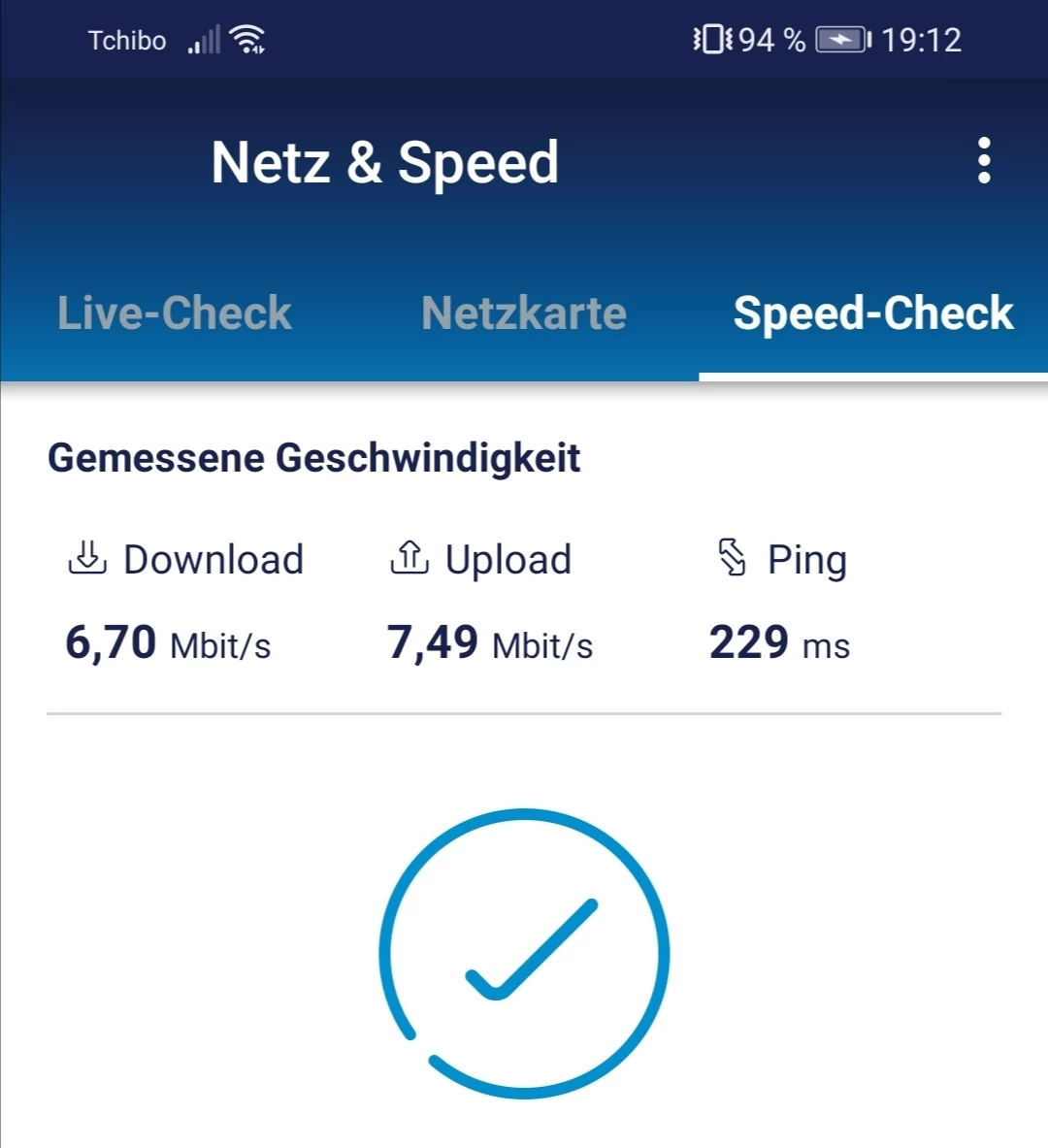
Task: Open the three-dot overflow menu
Action: point(984,161)
